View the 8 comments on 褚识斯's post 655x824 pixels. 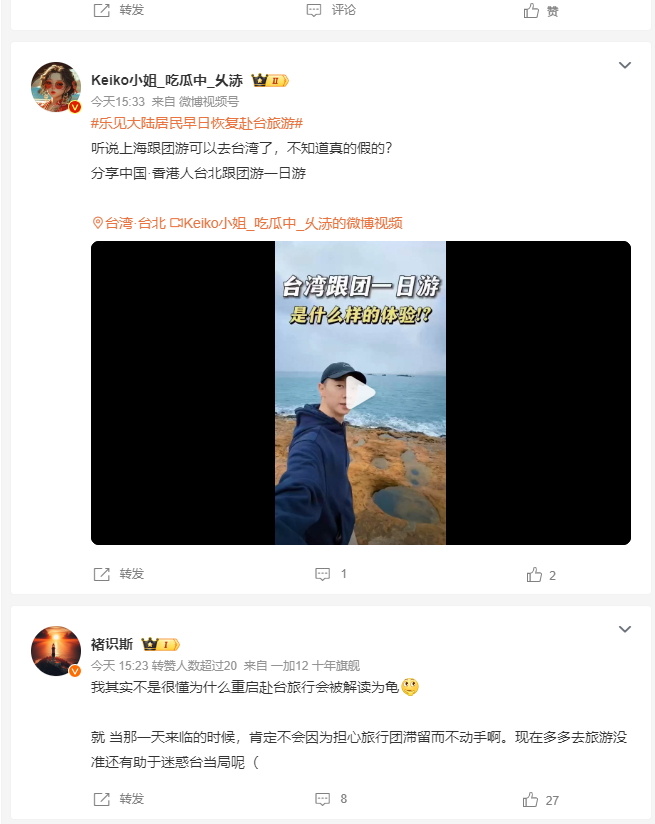coord(331,799)
